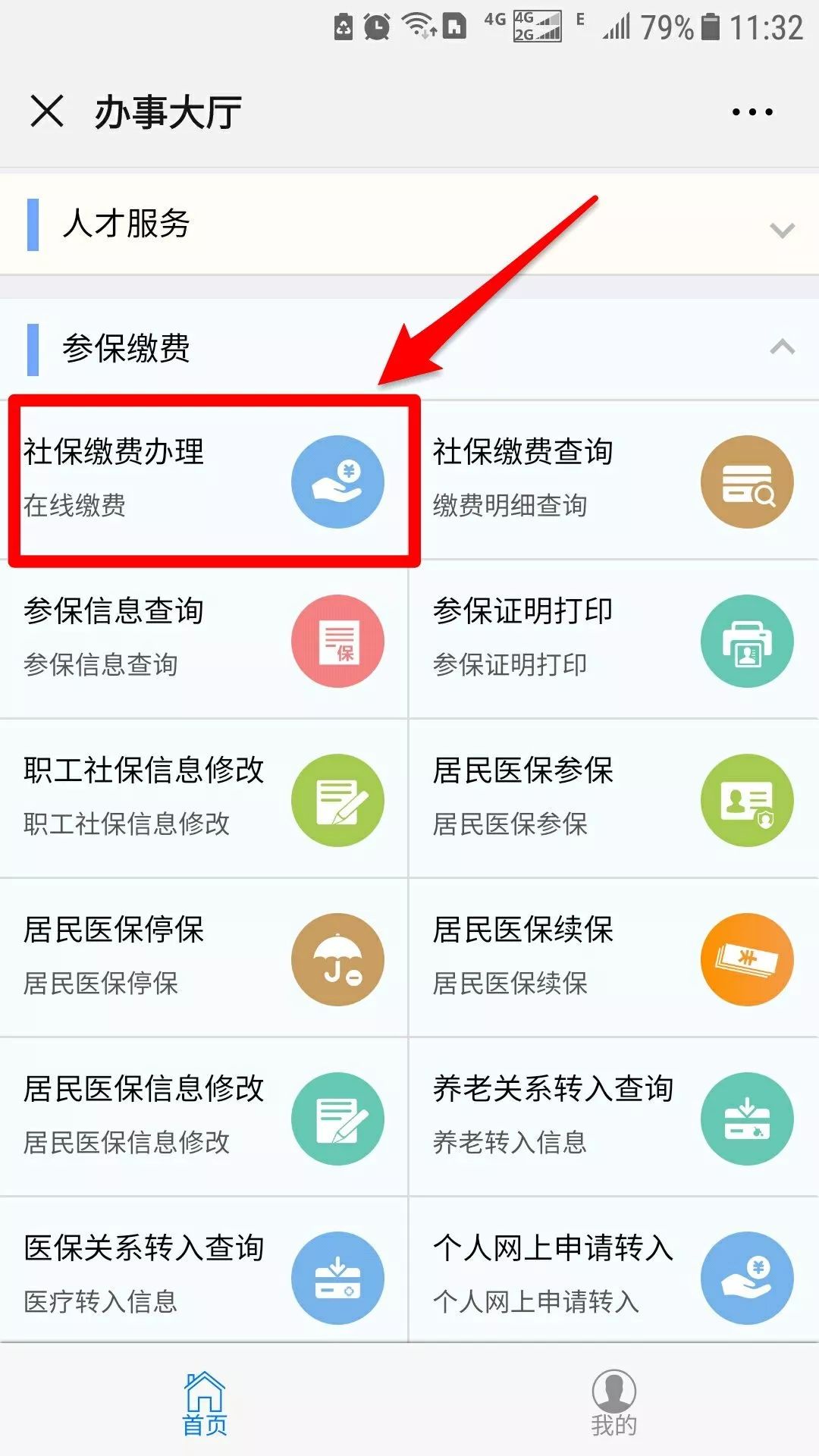Image resolution: width=819 pixels, height=1456 pixels.
Task: Tap the red 参保信息查询 document icon
Action: coord(339,641)
